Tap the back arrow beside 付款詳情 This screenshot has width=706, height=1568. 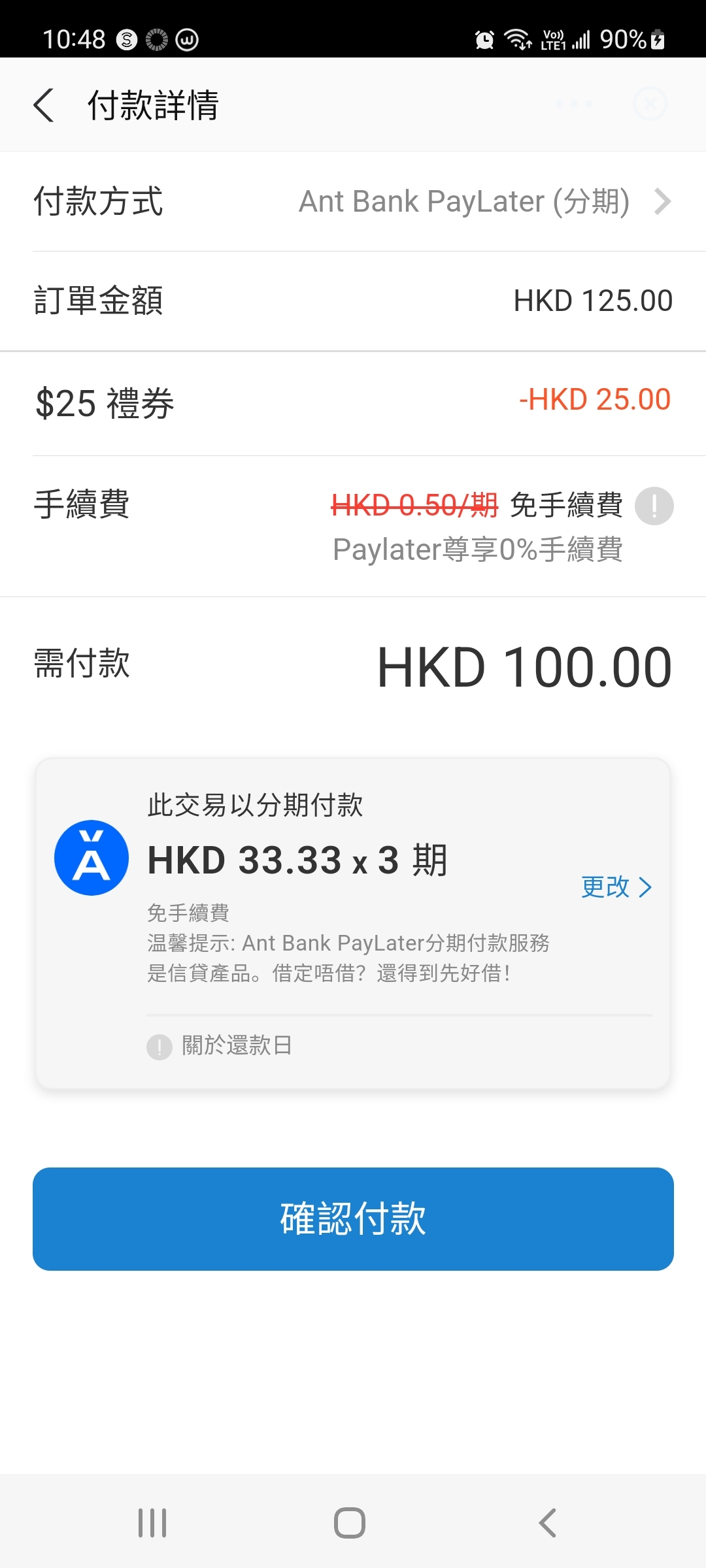[x=43, y=105]
